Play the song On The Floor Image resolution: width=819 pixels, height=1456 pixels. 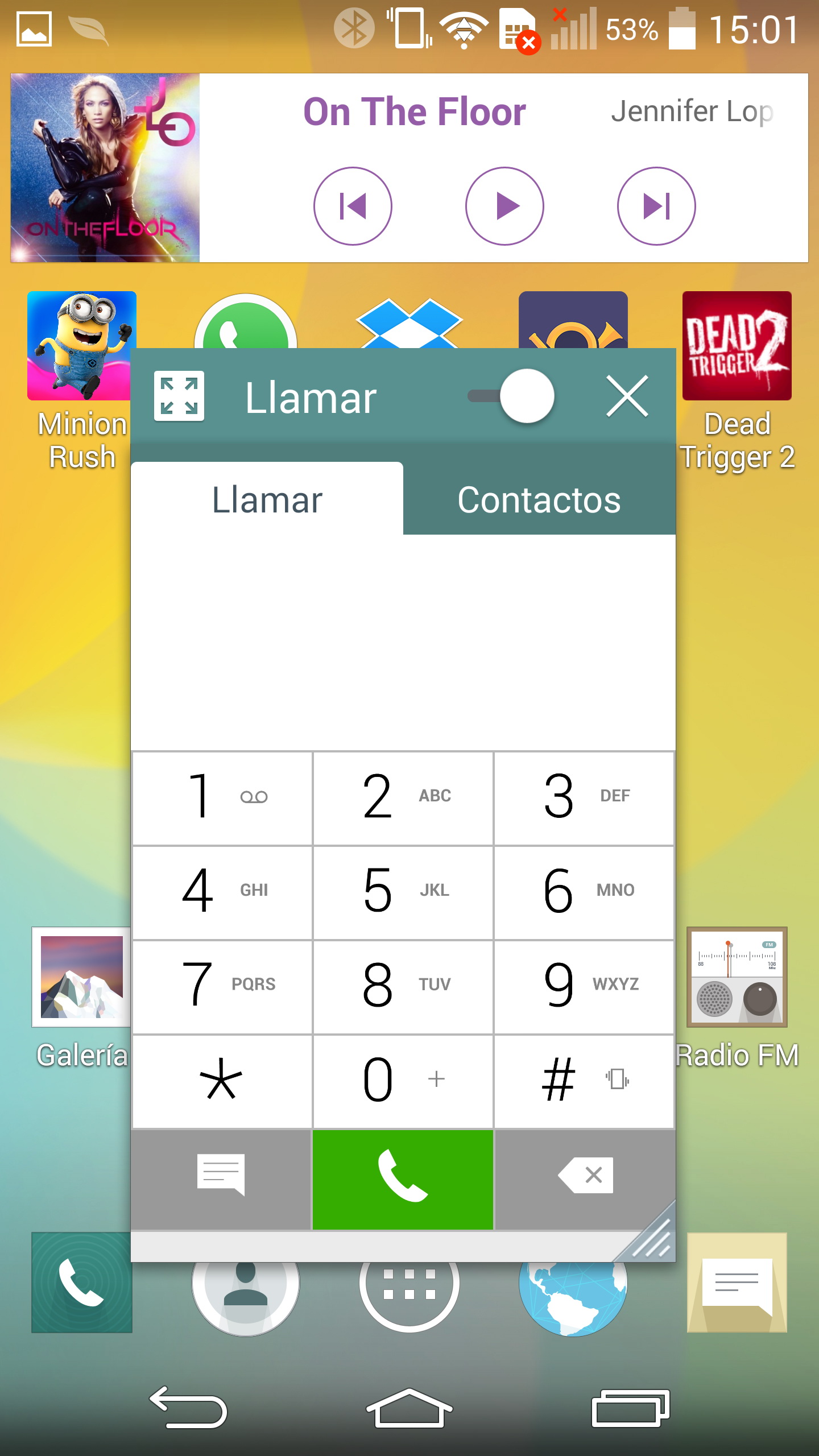coord(504,206)
